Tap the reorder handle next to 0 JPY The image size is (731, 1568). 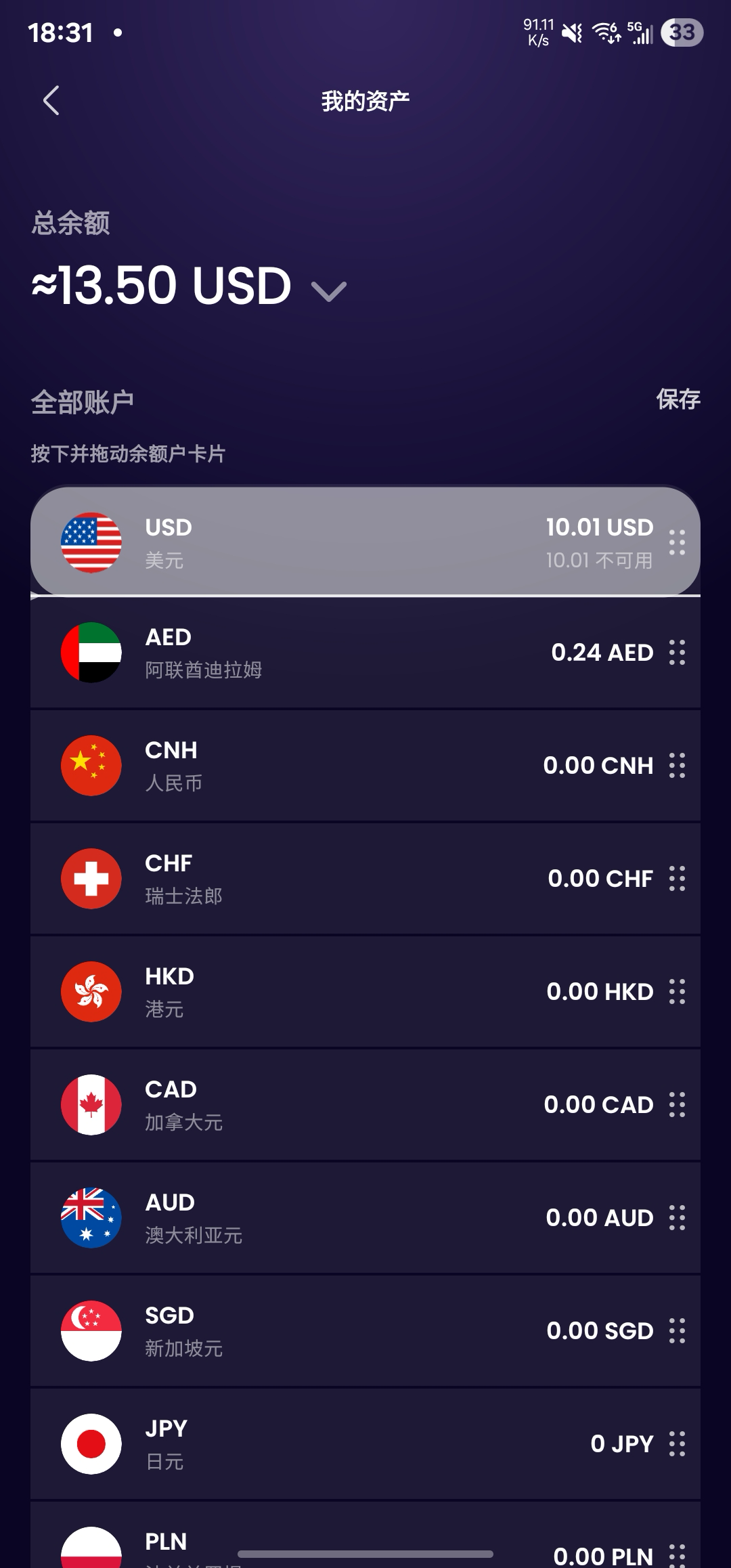click(x=677, y=1444)
